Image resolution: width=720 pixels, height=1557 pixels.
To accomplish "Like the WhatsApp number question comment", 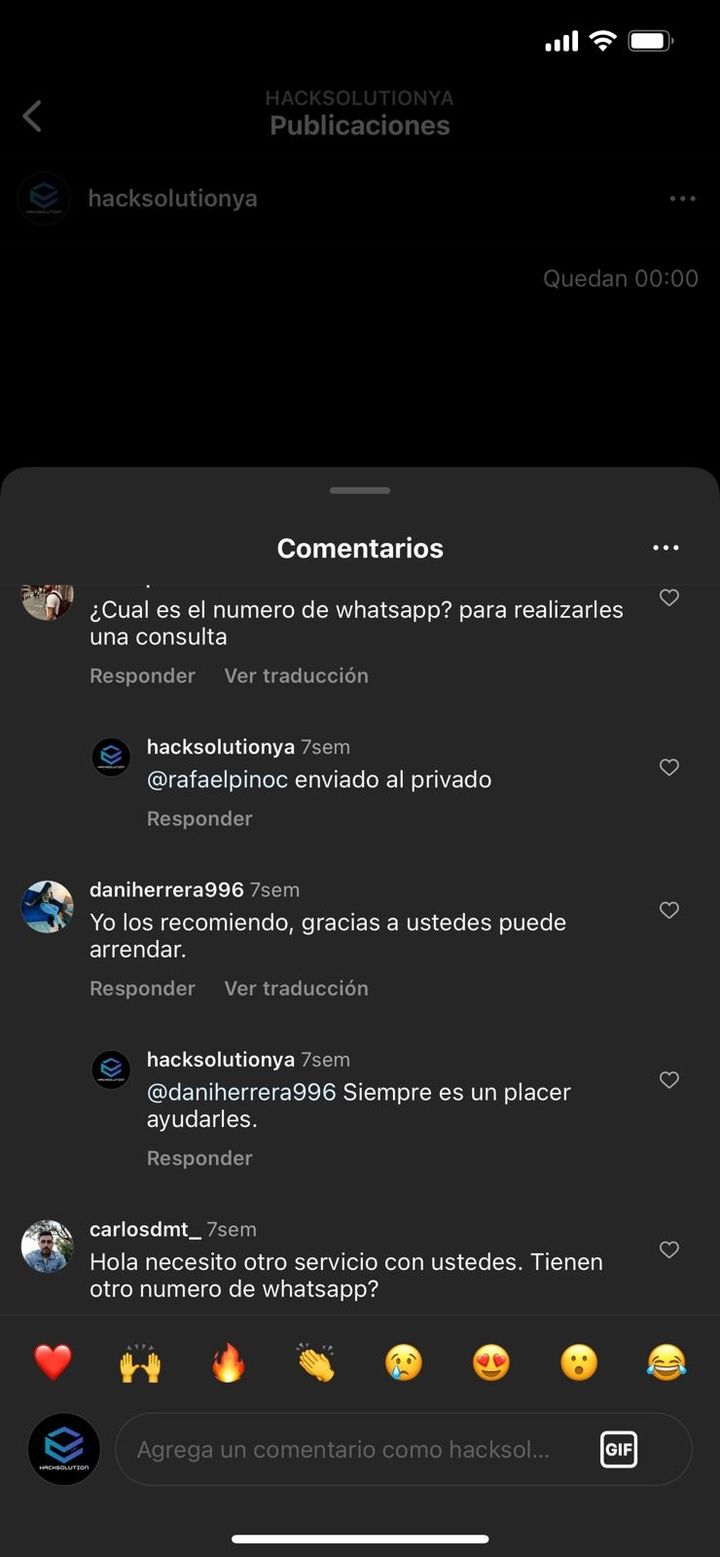I will (x=669, y=598).
